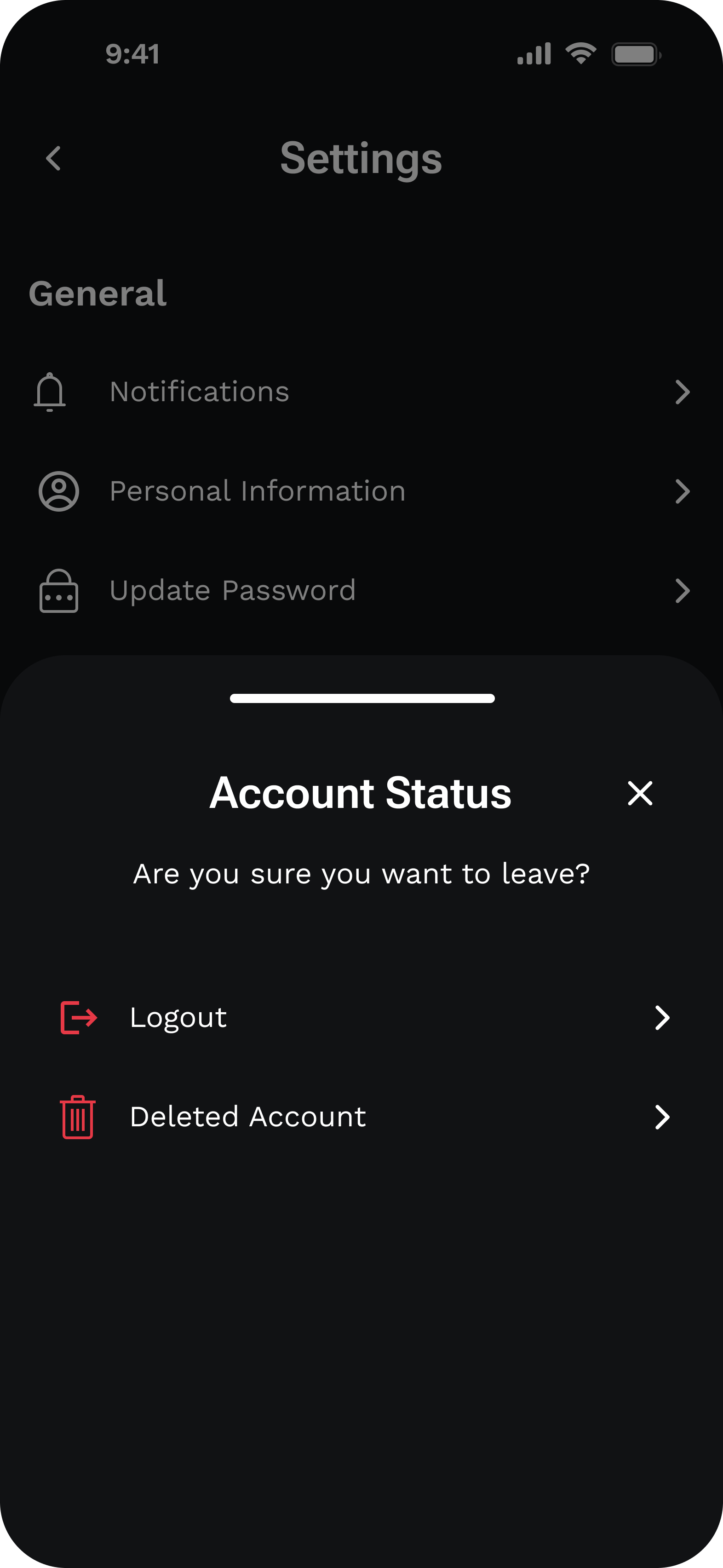Select the Personal Information profile icon
The height and width of the screenshot is (1568, 723).
pos(58,491)
